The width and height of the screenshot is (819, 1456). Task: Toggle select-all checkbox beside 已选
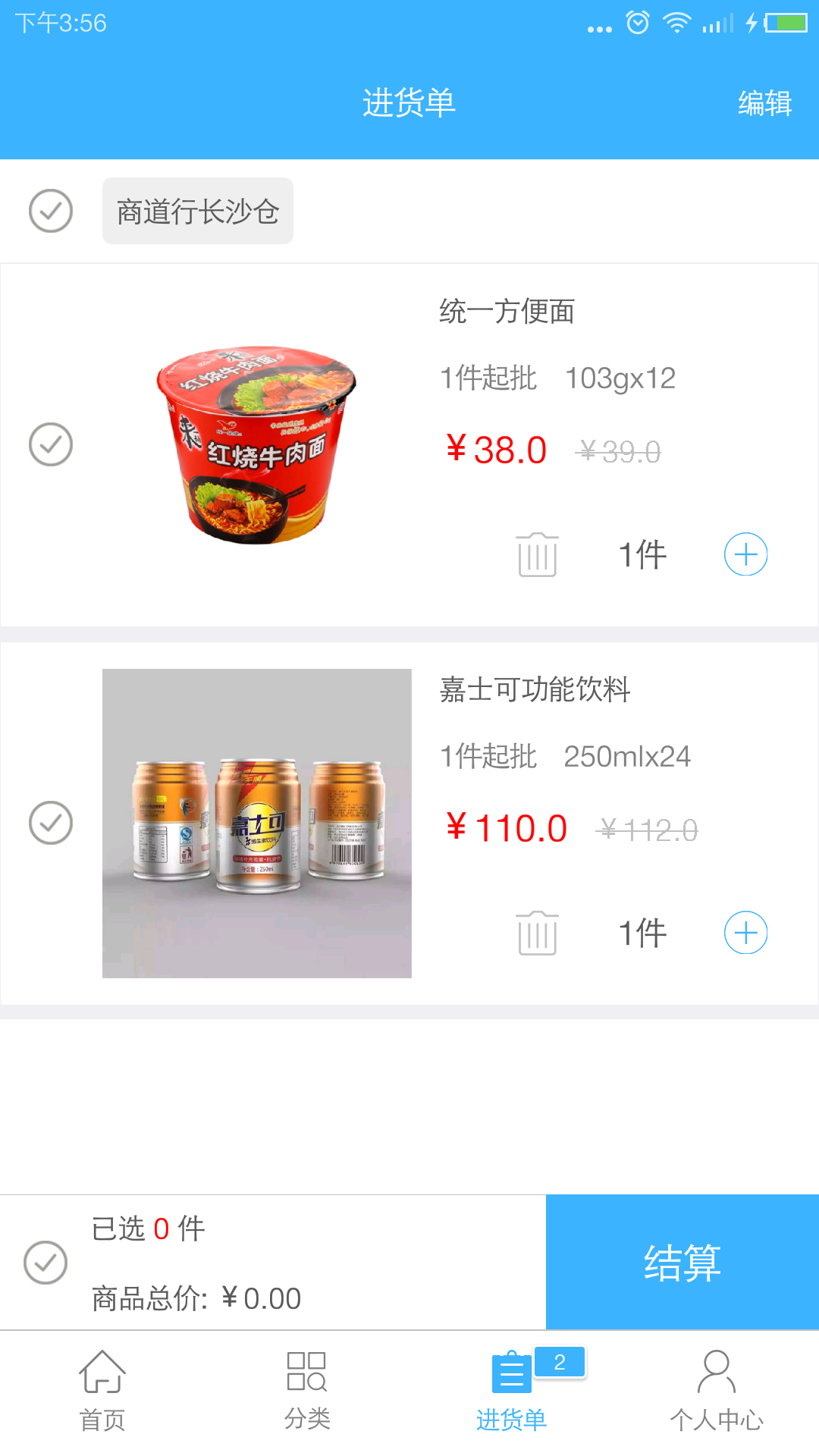pyautogui.click(x=45, y=1263)
